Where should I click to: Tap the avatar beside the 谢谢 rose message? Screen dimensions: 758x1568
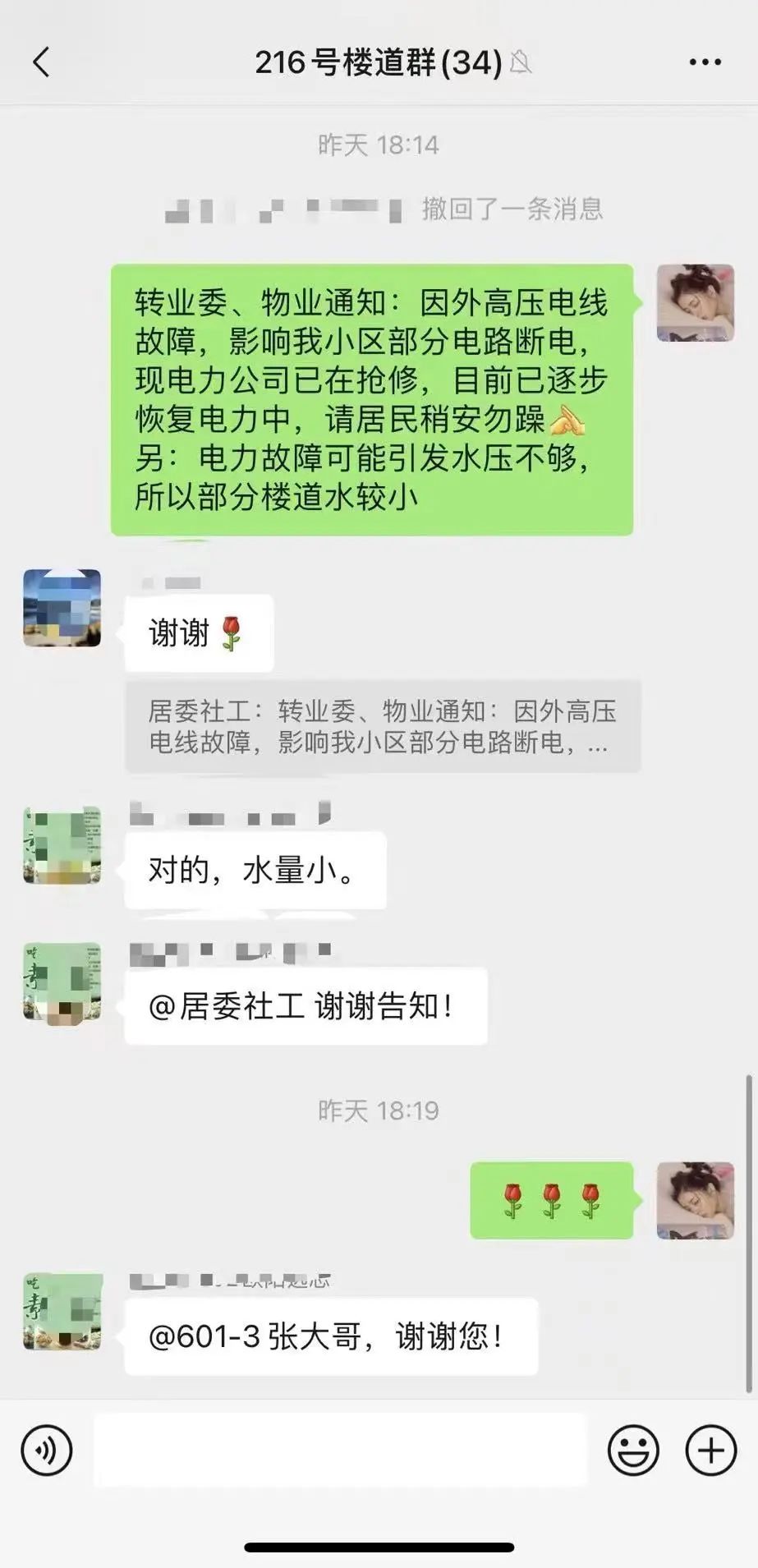[62, 608]
